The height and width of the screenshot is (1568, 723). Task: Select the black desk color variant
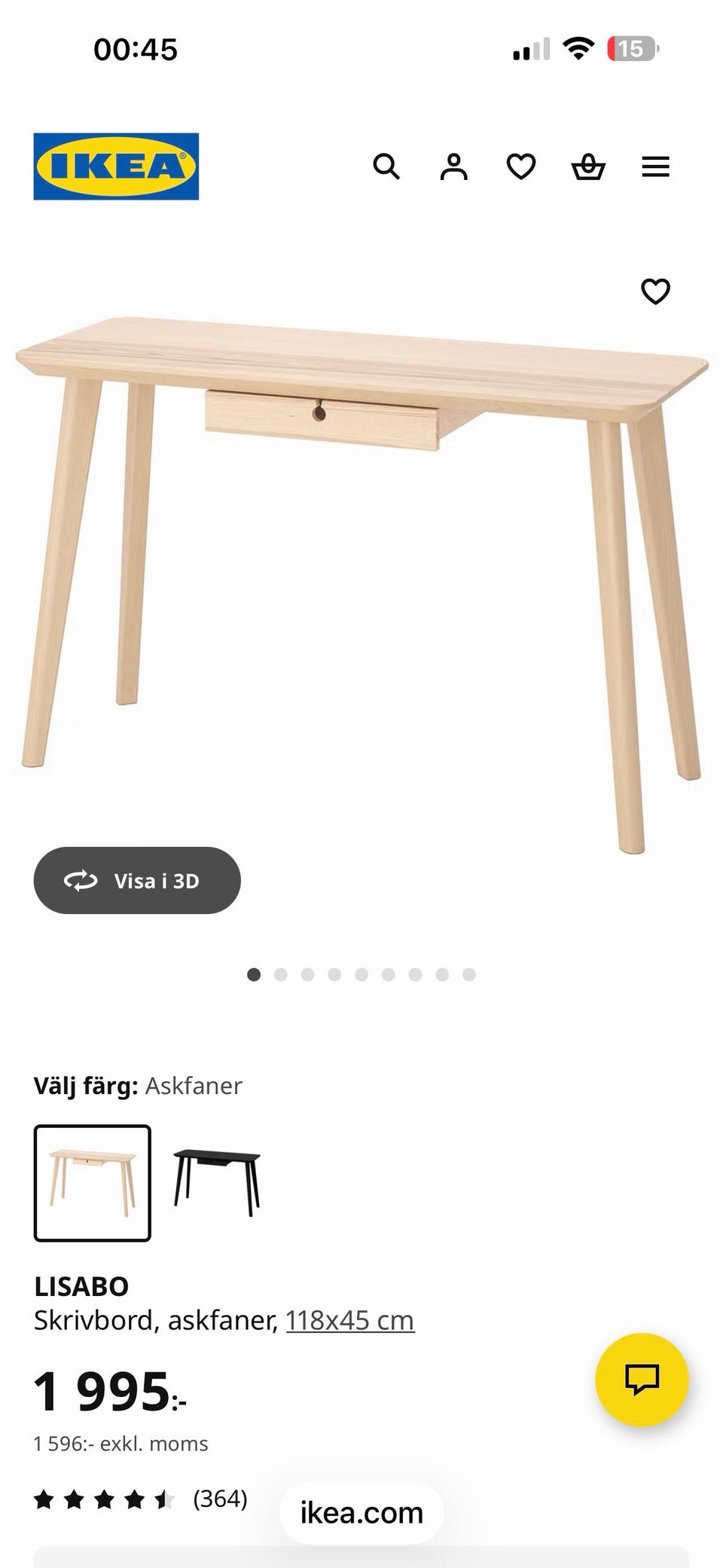coord(218,1181)
